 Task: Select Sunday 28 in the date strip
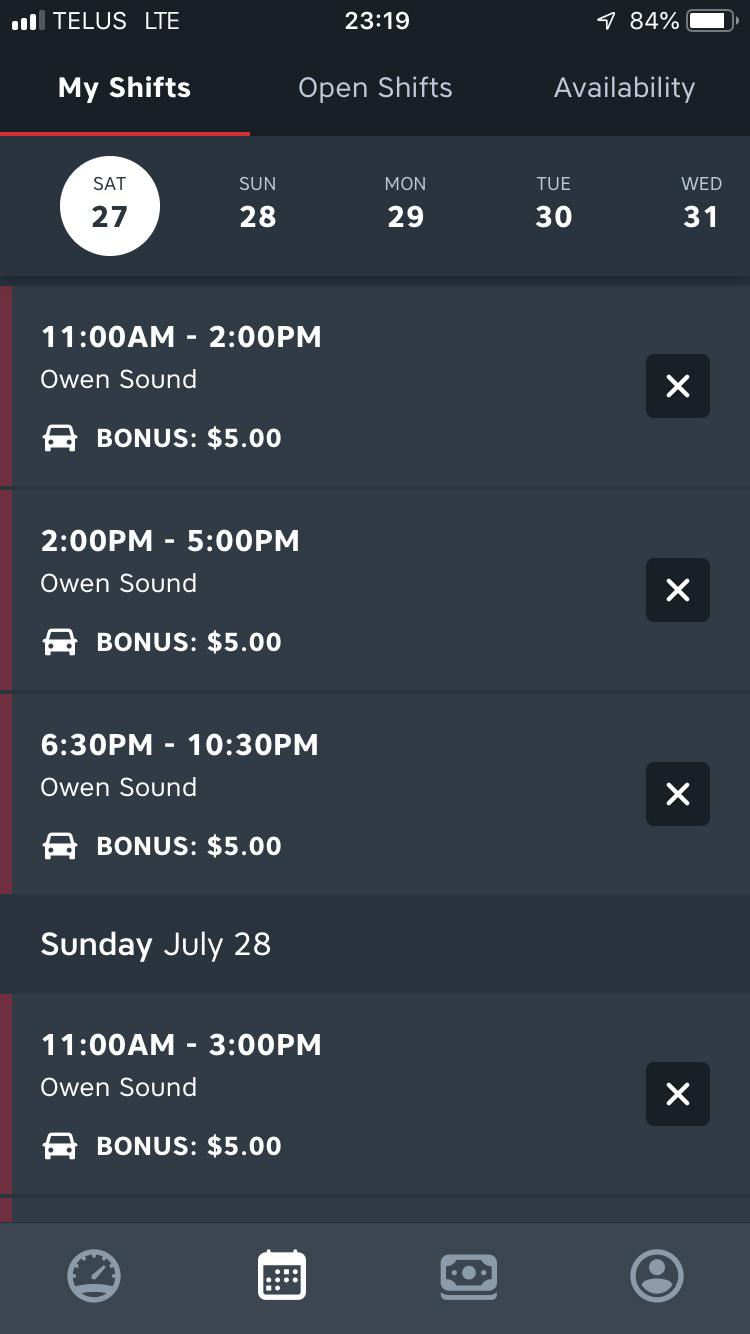coord(258,205)
